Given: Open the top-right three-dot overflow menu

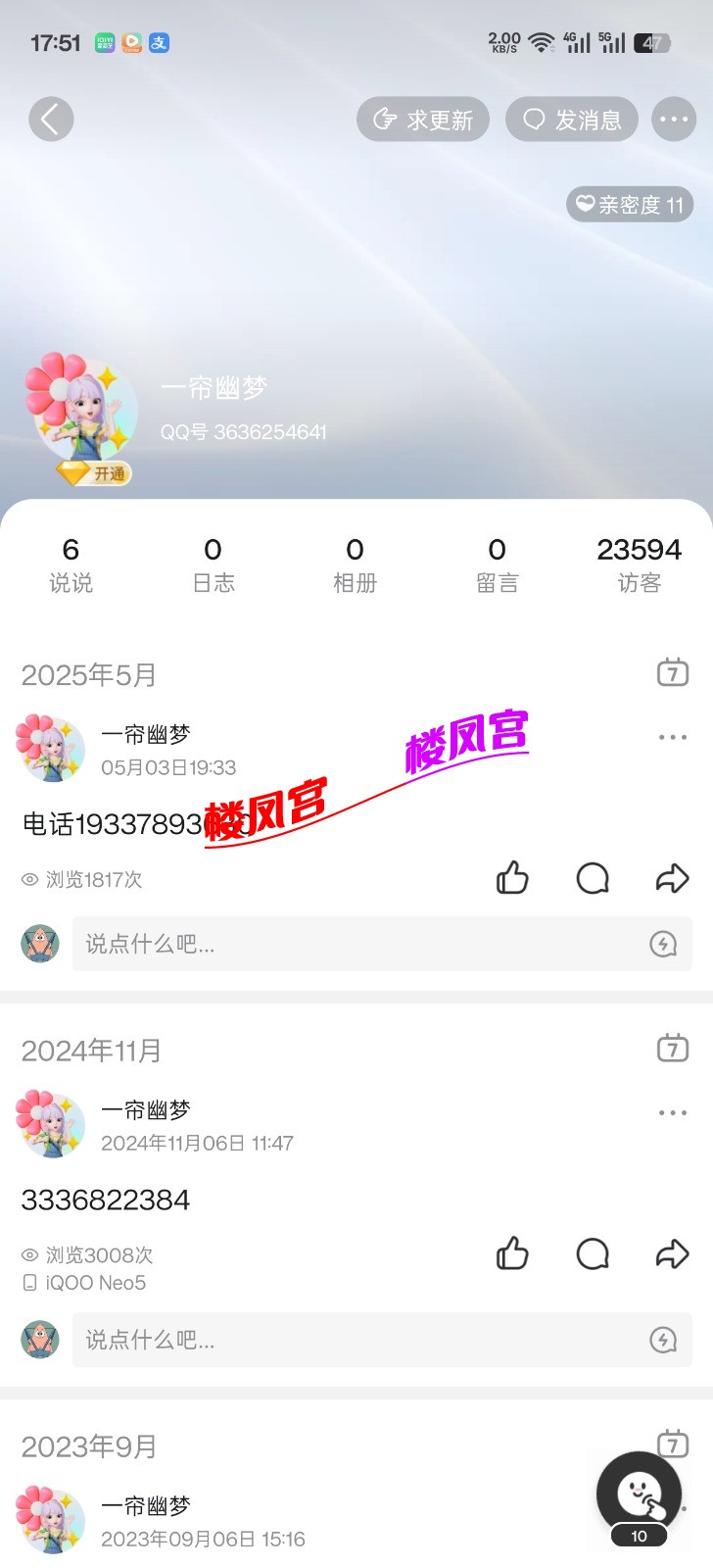Looking at the screenshot, I should click(x=674, y=119).
